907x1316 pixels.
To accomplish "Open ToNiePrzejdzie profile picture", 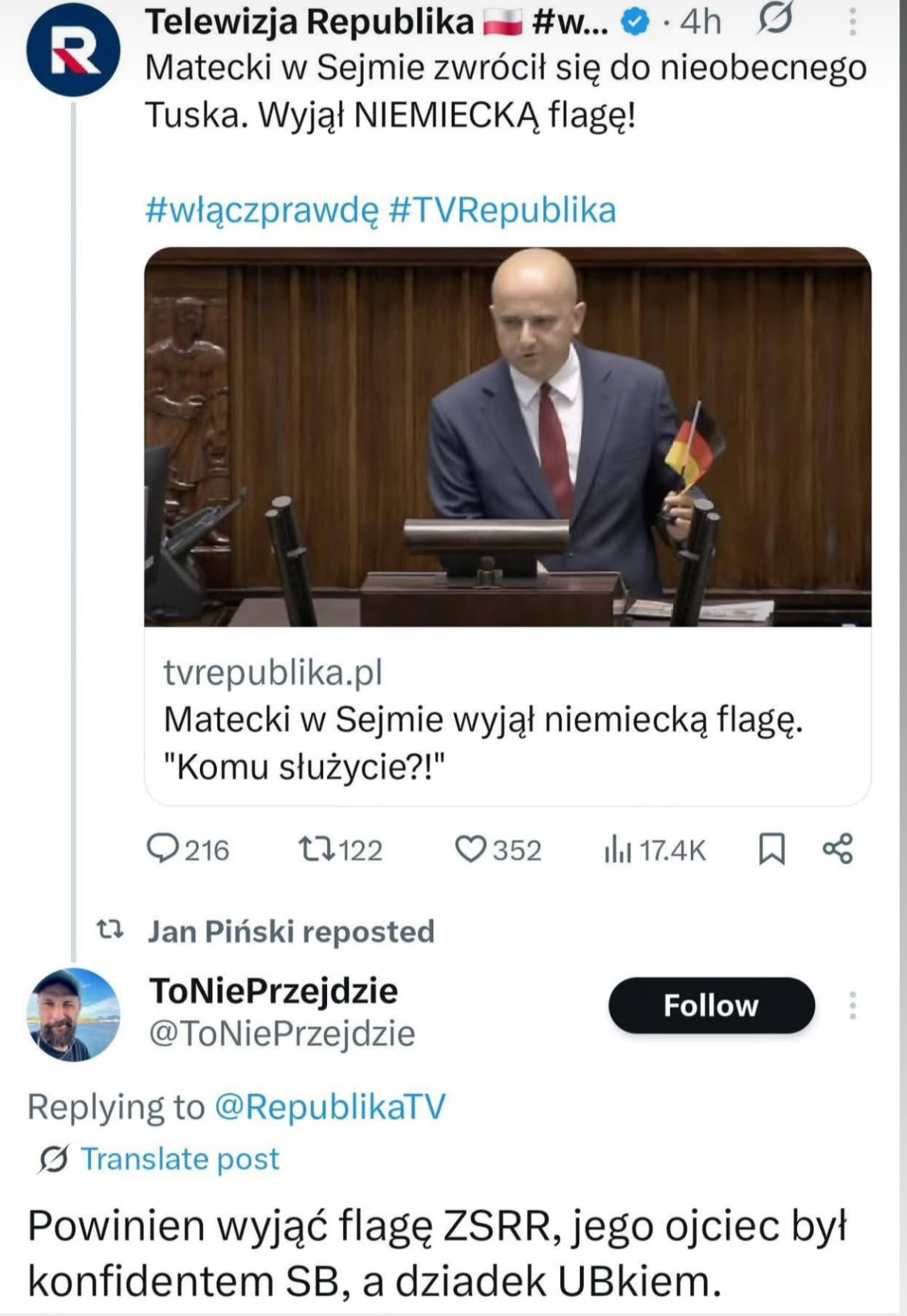I will (x=73, y=1014).
